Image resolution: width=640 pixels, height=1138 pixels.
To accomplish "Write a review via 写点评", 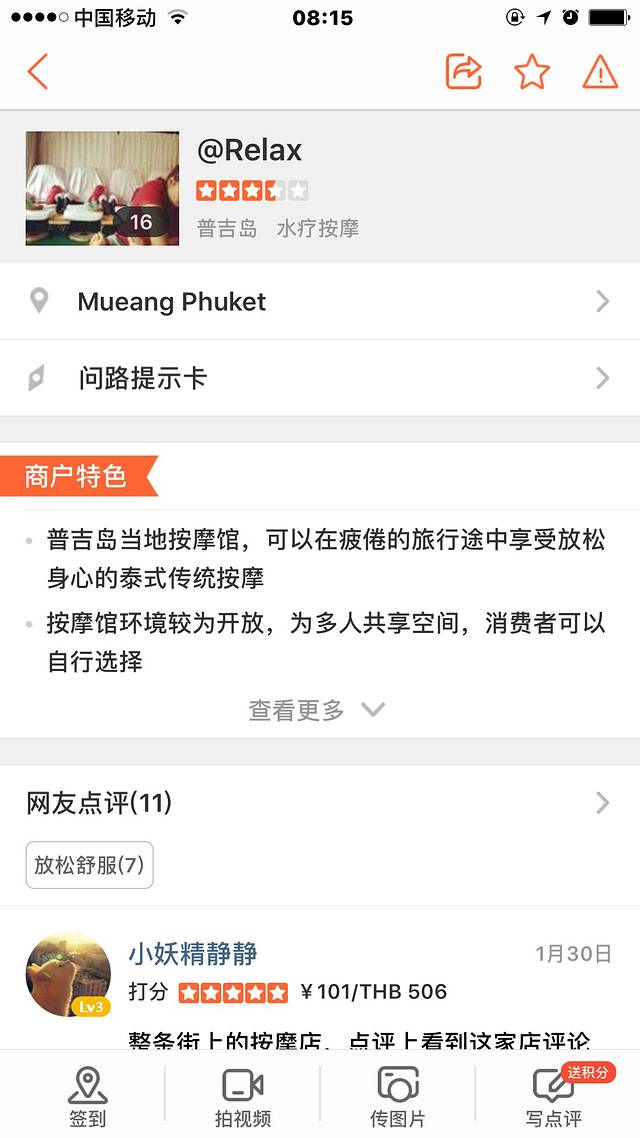I will tap(553, 1096).
